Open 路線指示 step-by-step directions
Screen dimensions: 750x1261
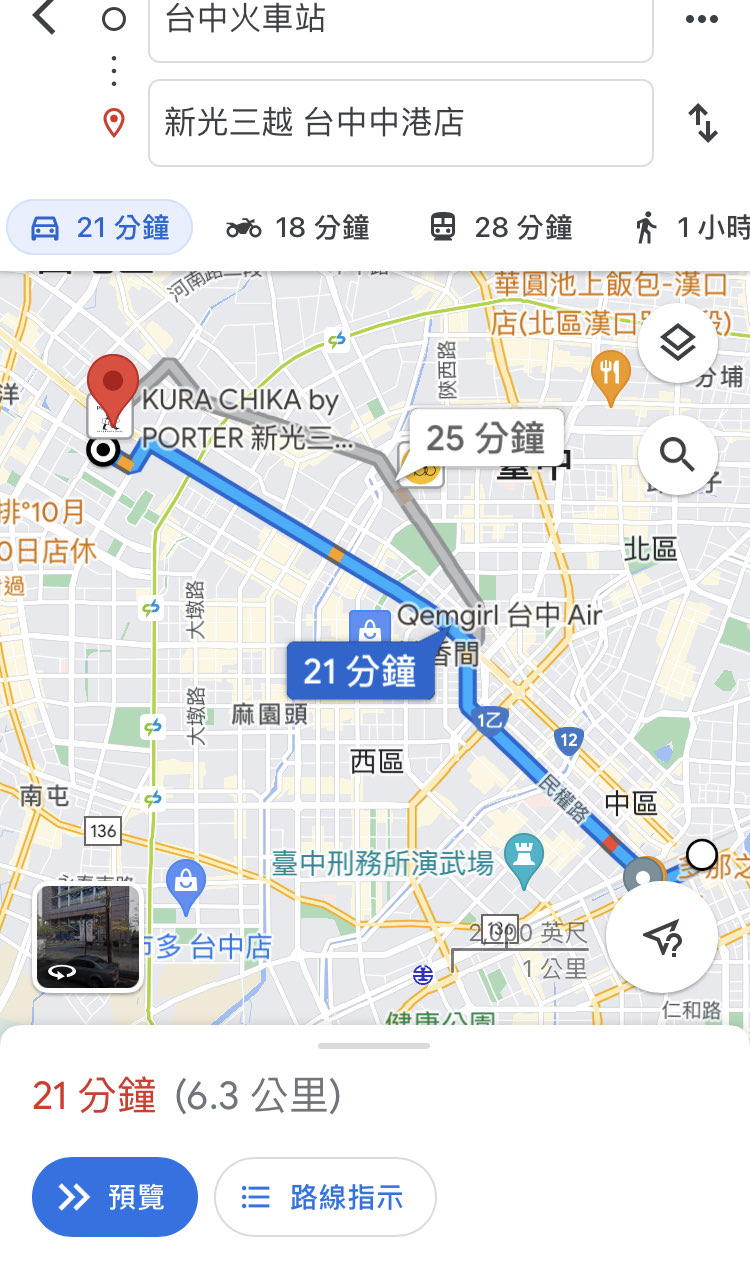[325, 1197]
